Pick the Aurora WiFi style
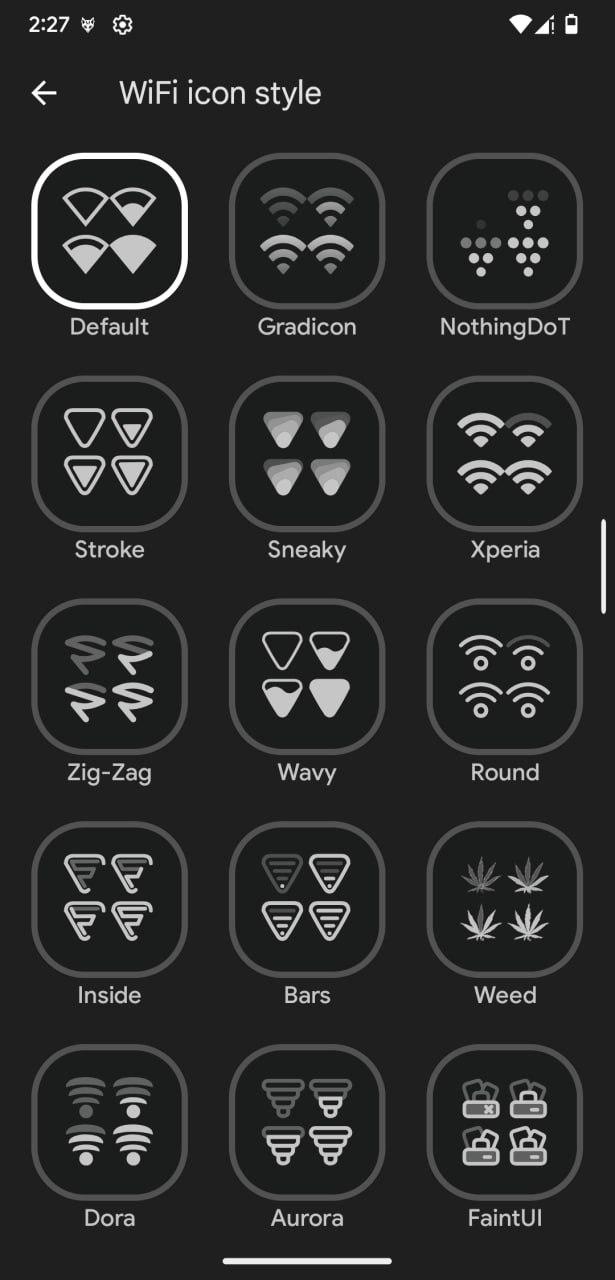The width and height of the screenshot is (615, 1280). (307, 1122)
